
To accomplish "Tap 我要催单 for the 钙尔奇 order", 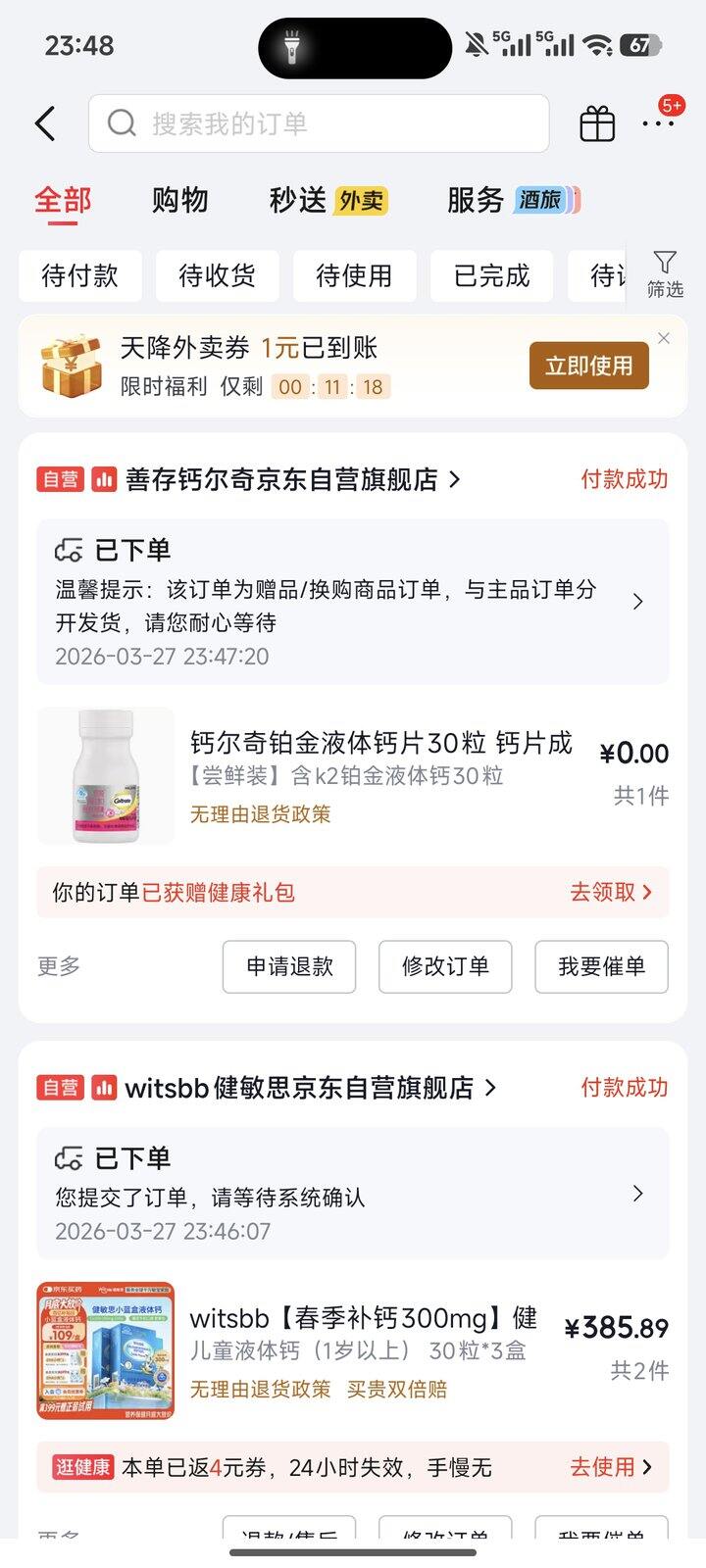I will [601, 966].
